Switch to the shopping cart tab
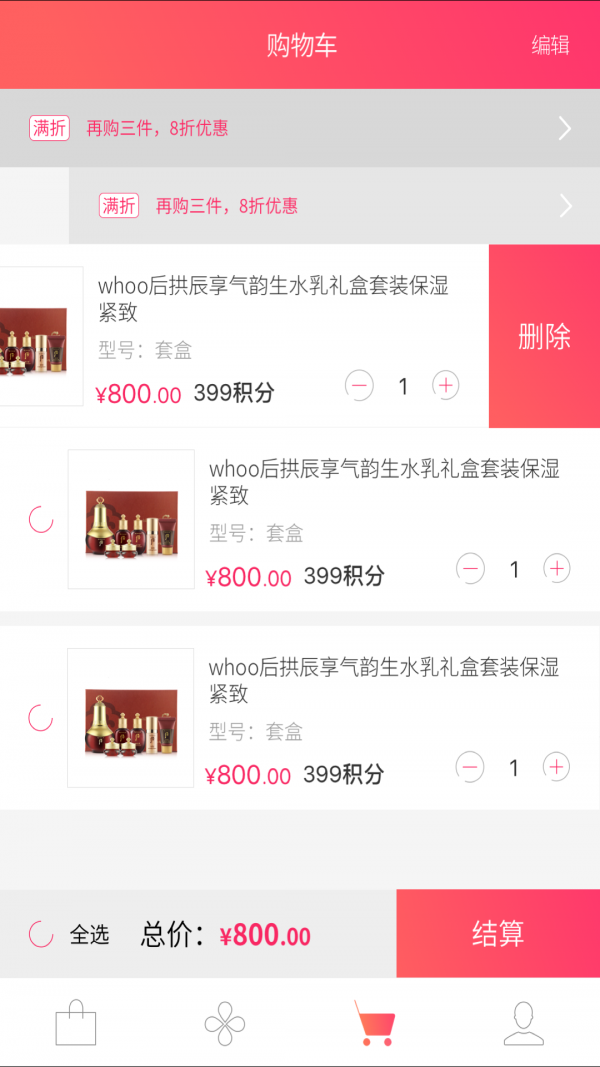Viewport: 600px width, 1067px height. [x=375, y=1024]
